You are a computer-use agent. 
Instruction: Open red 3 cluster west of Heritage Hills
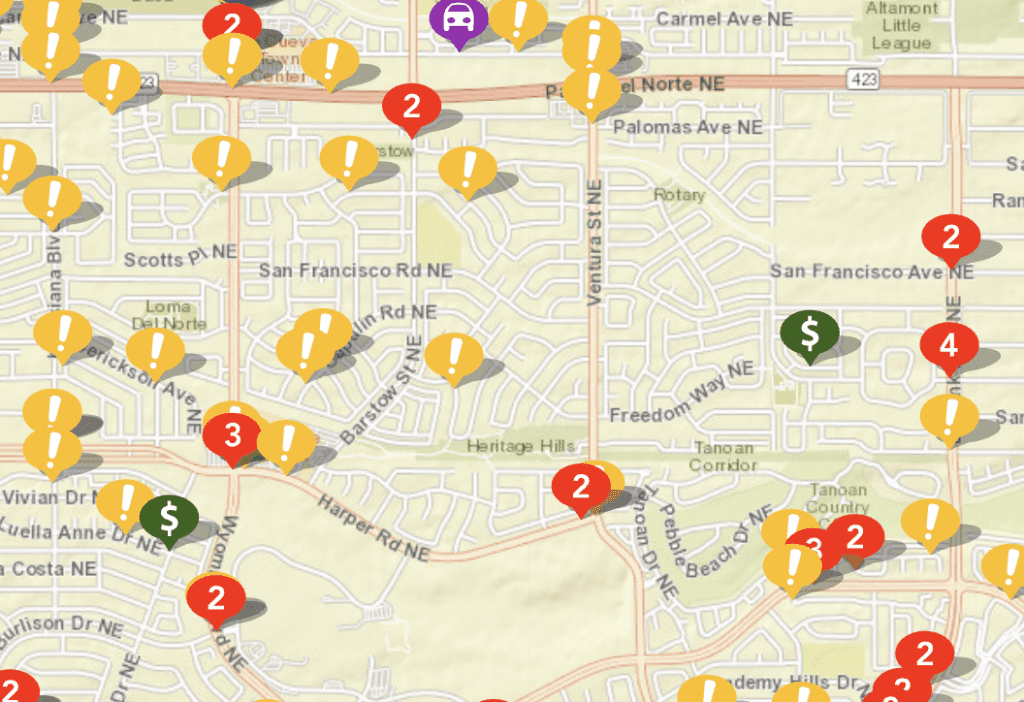(x=232, y=435)
